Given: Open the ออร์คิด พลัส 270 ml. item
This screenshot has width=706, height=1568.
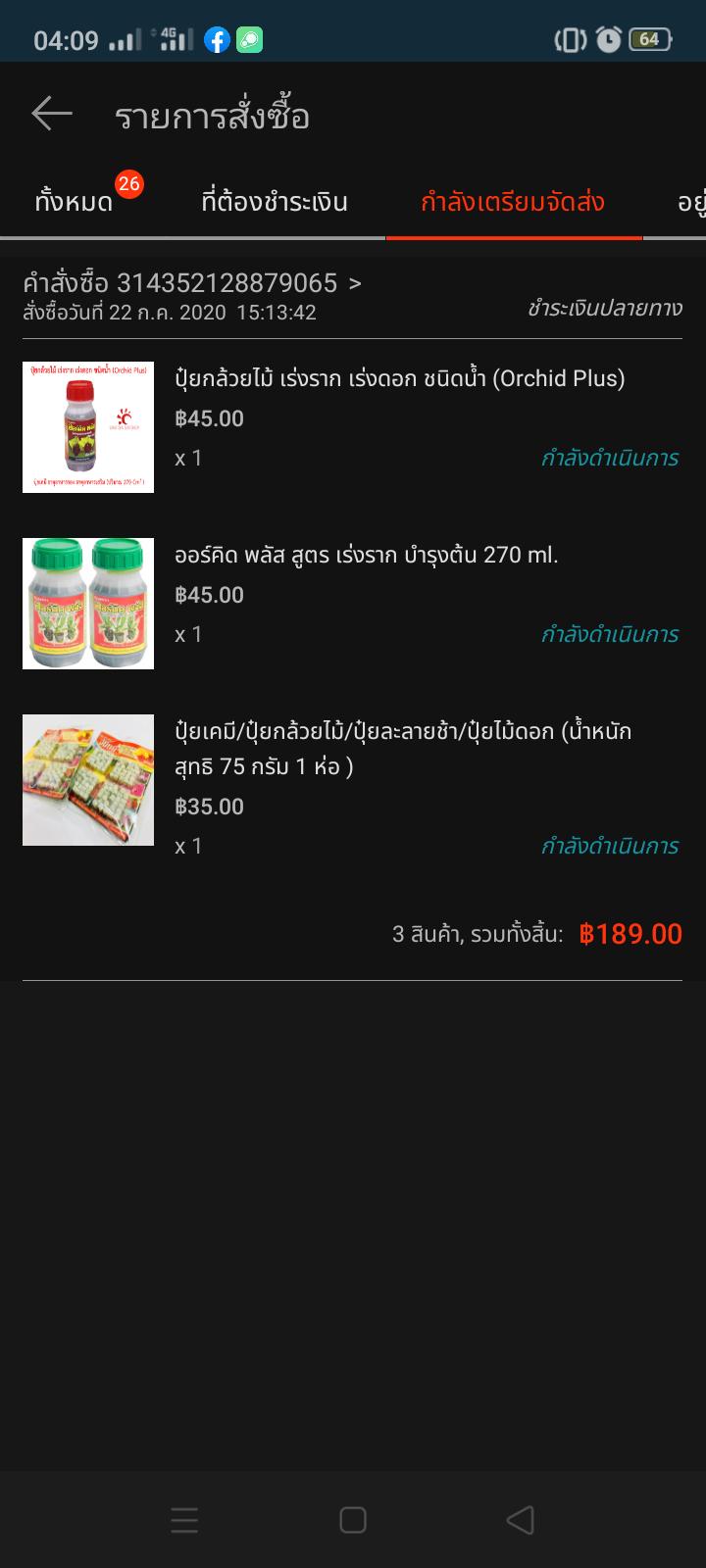Looking at the screenshot, I should [x=366, y=556].
